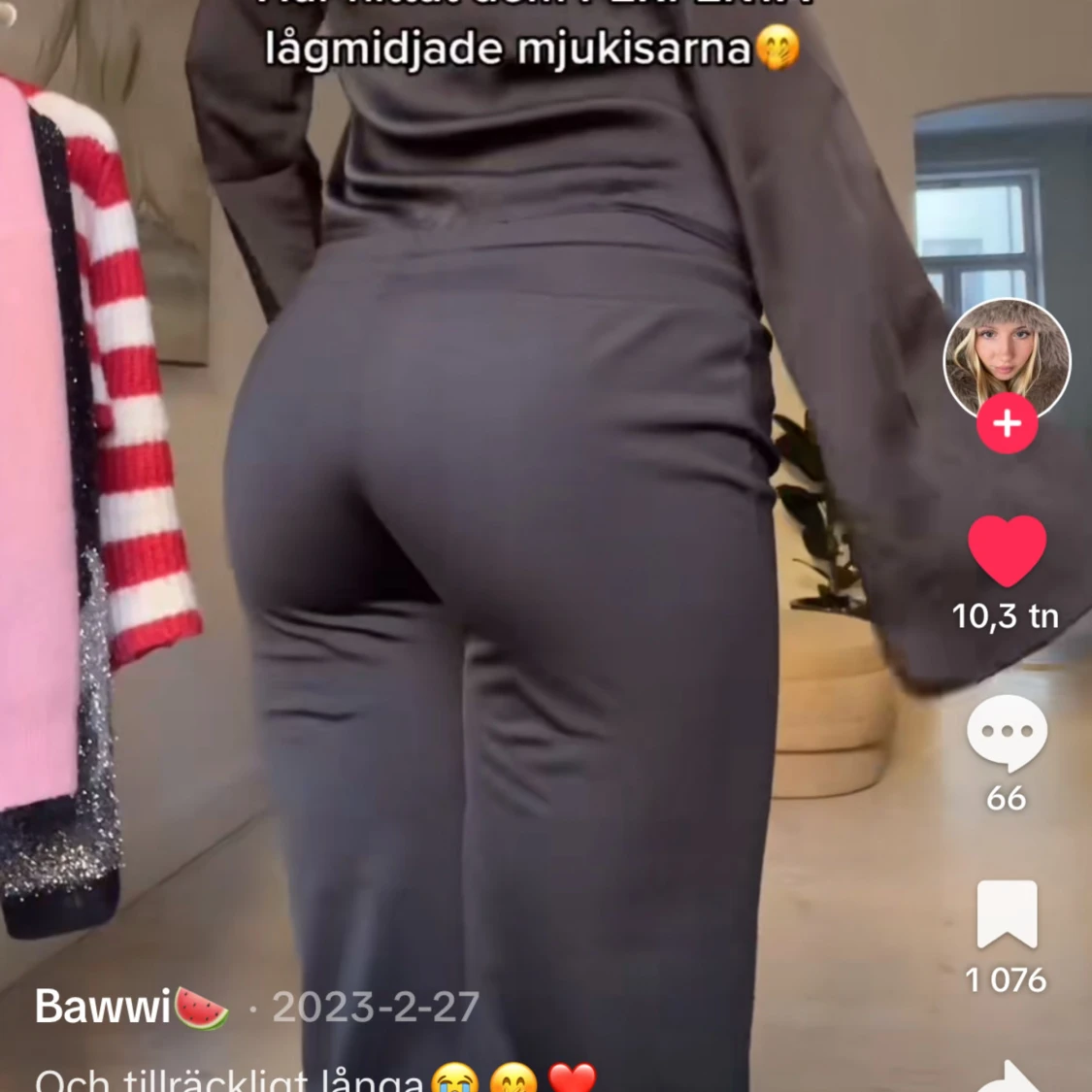Open Bawwi's profile from the username
1092x1092 pixels.
[103, 1007]
